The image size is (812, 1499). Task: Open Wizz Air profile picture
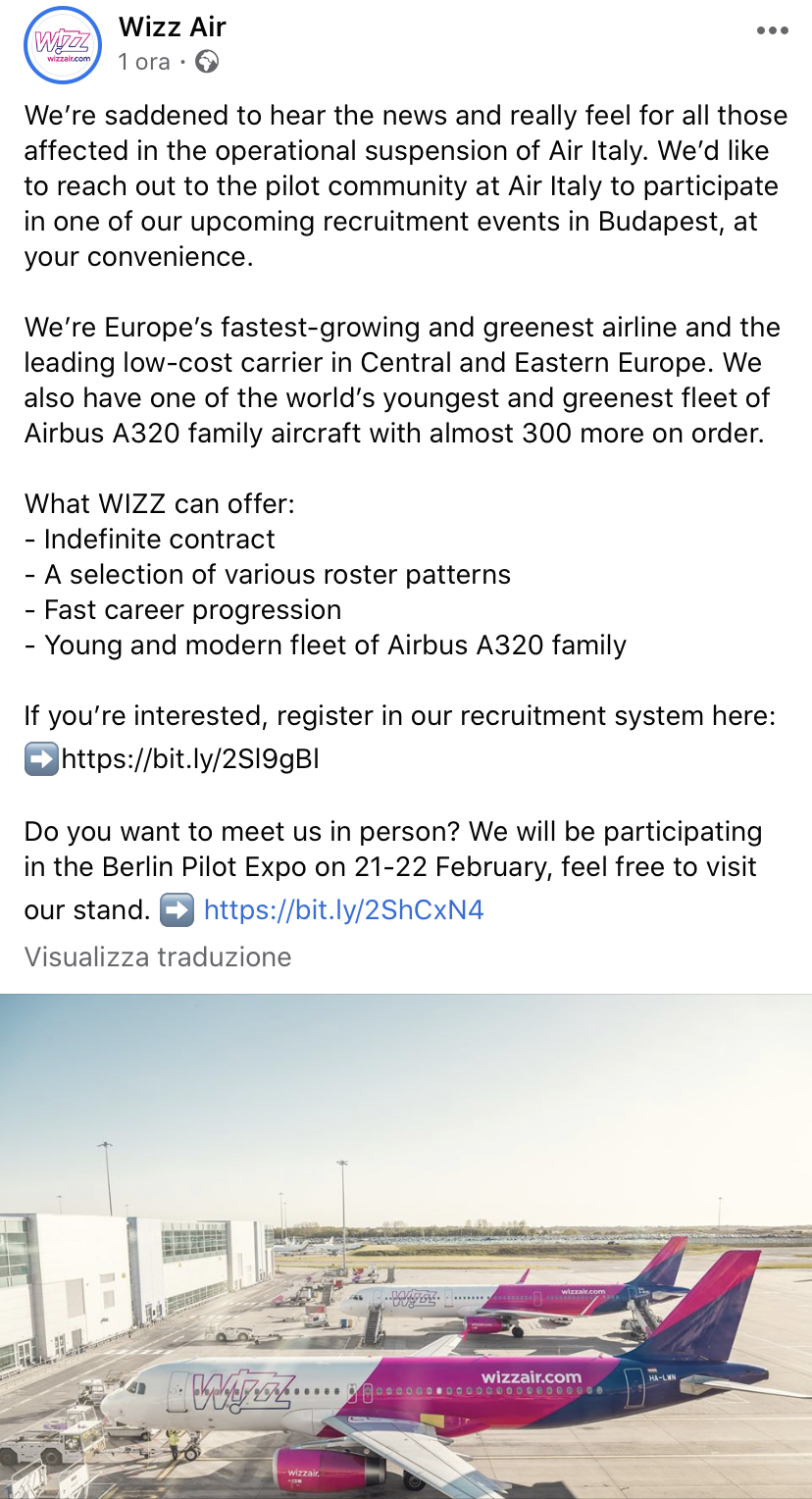(62, 44)
